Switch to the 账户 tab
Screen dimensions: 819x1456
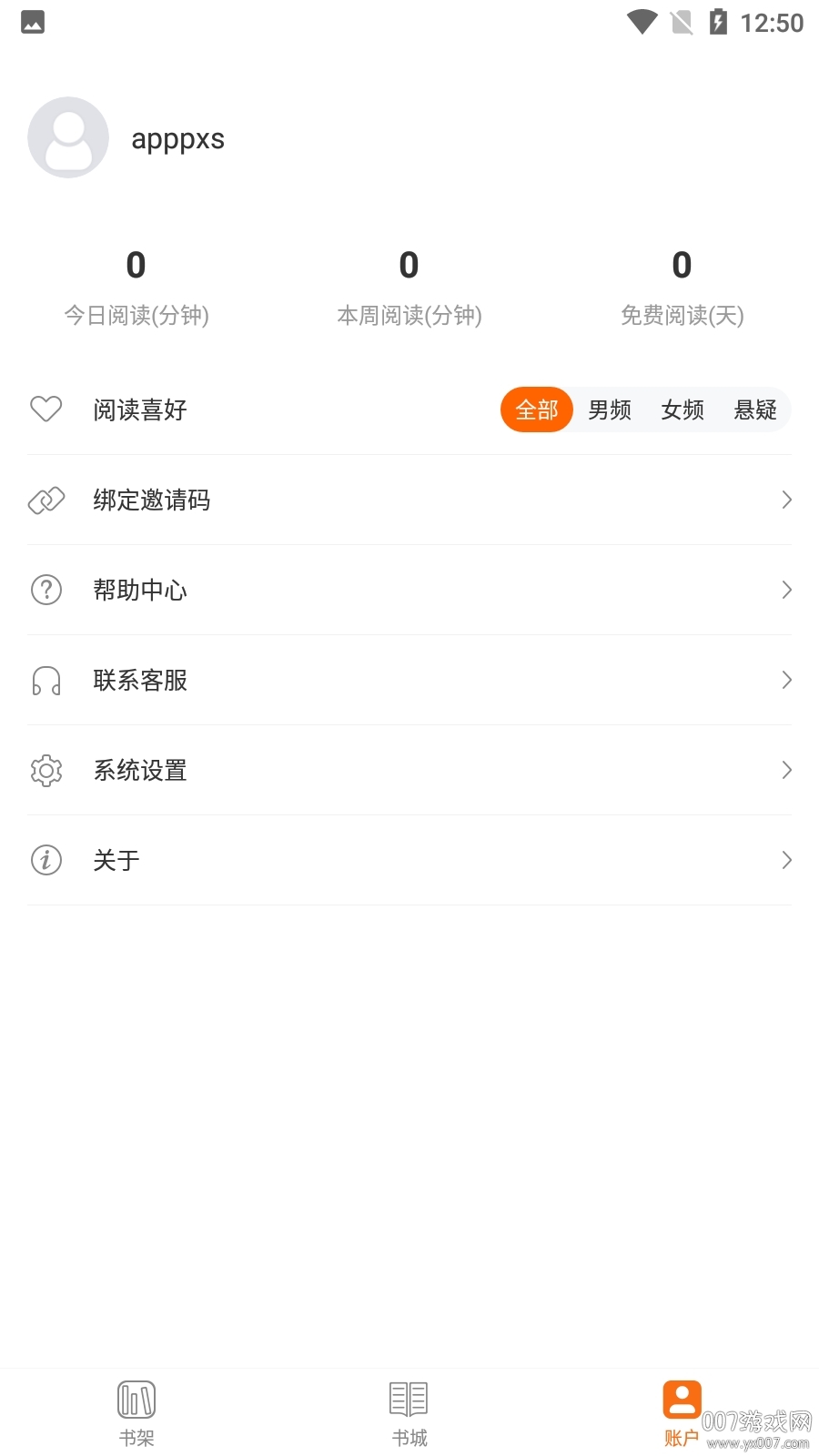(681, 1410)
